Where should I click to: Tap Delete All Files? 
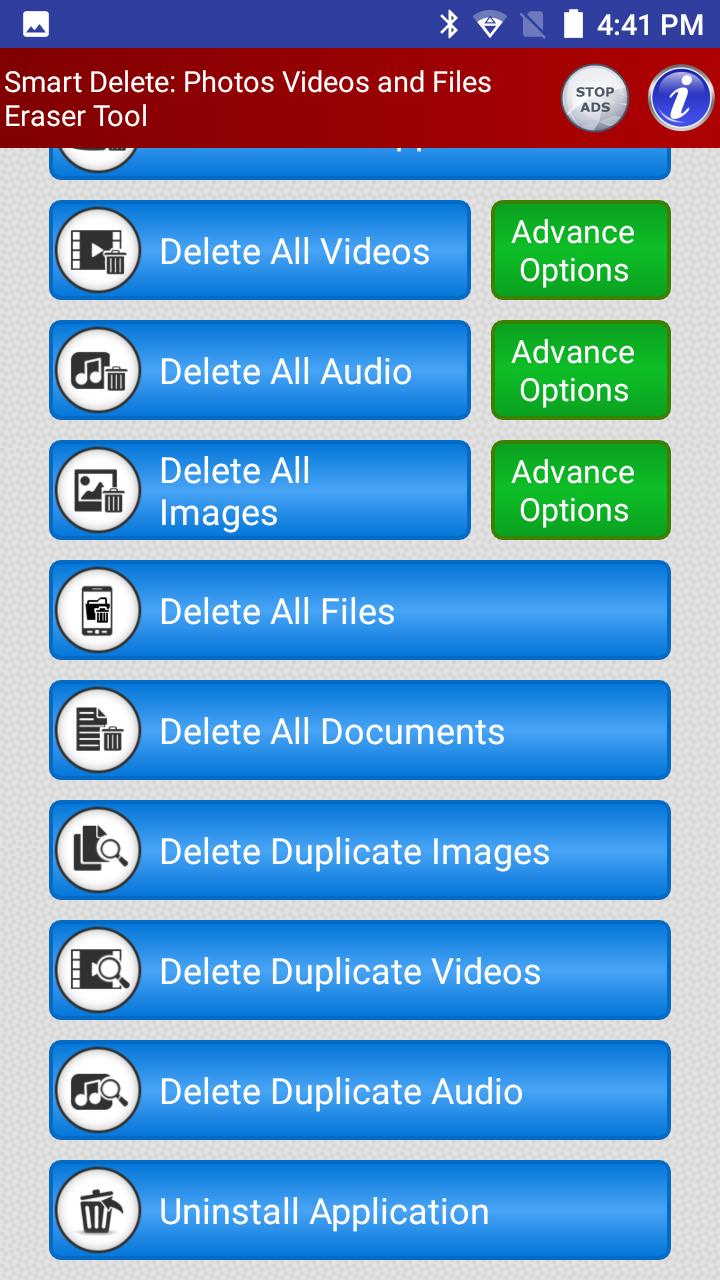click(360, 610)
